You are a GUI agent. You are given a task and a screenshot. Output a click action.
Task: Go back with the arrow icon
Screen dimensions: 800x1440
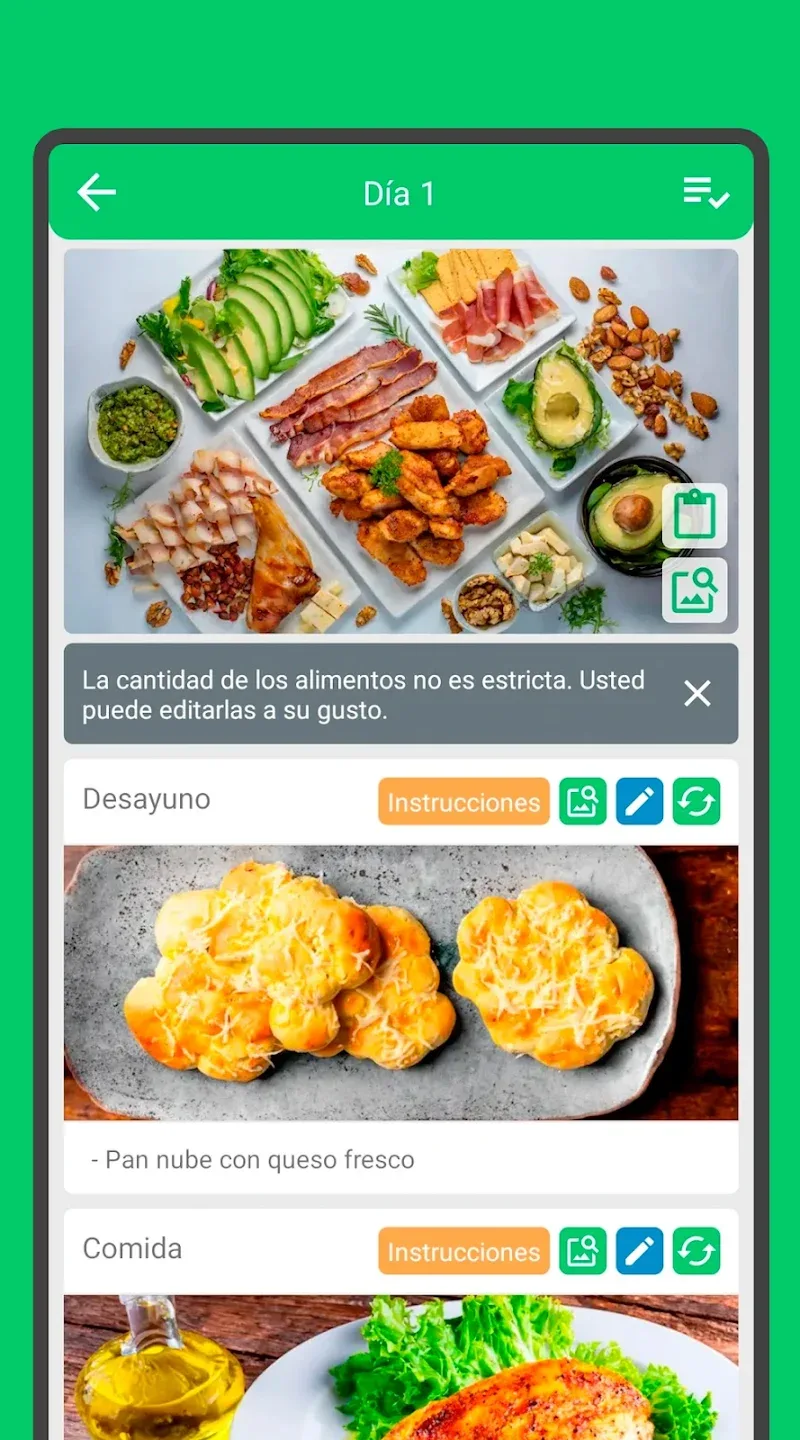(97, 192)
